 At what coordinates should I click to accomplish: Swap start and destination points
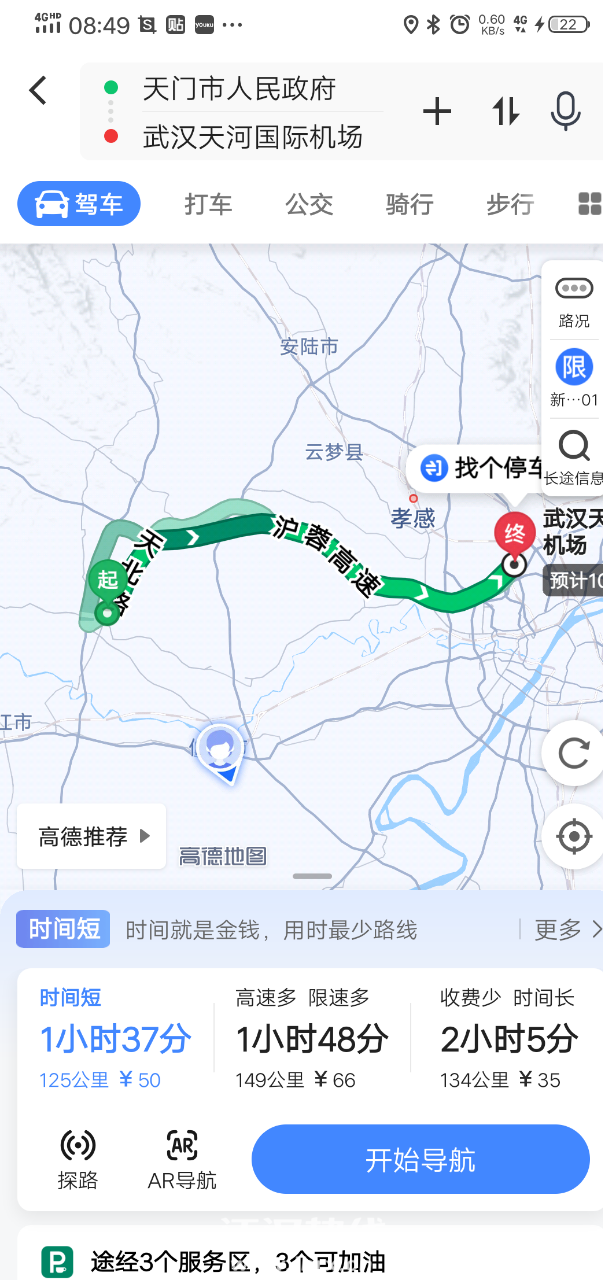(x=505, y=112)
